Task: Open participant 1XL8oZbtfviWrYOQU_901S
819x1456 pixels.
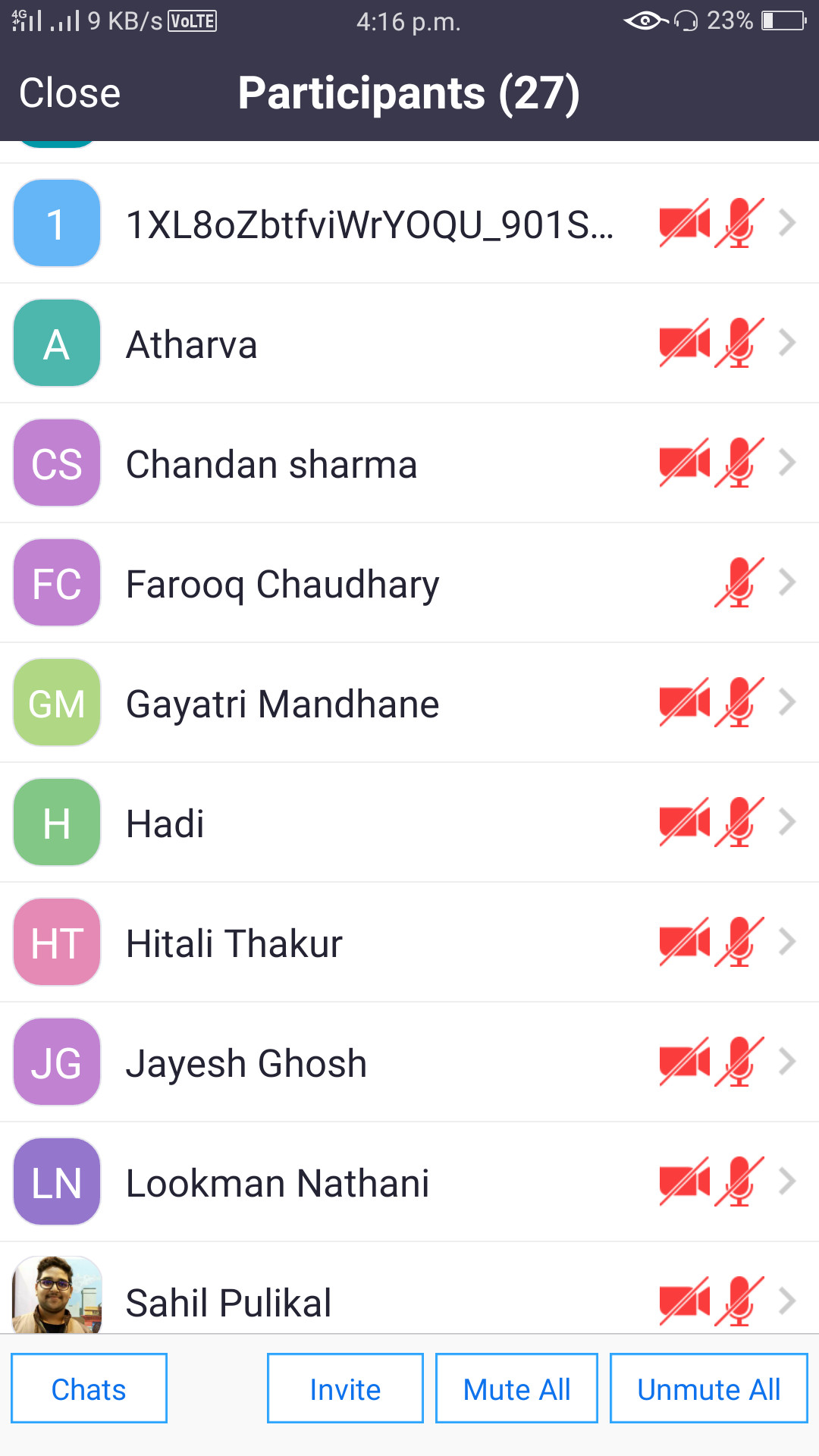Action: 369,224
